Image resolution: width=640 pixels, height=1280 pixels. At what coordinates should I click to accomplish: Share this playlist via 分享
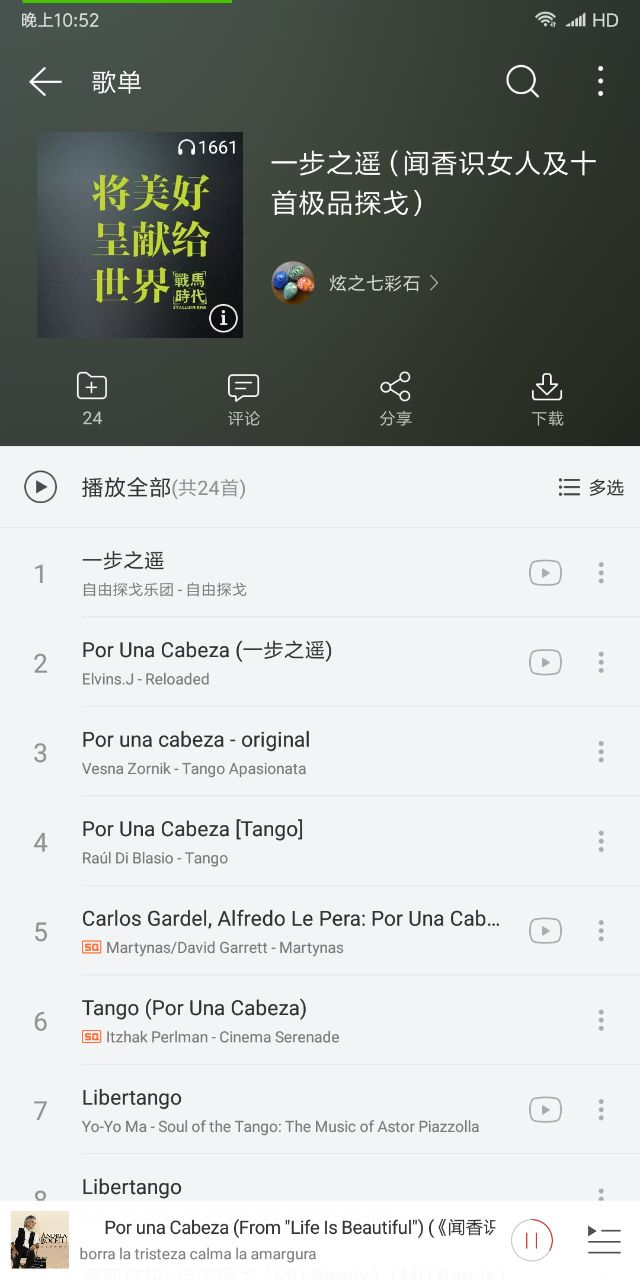tap(395, 398)
